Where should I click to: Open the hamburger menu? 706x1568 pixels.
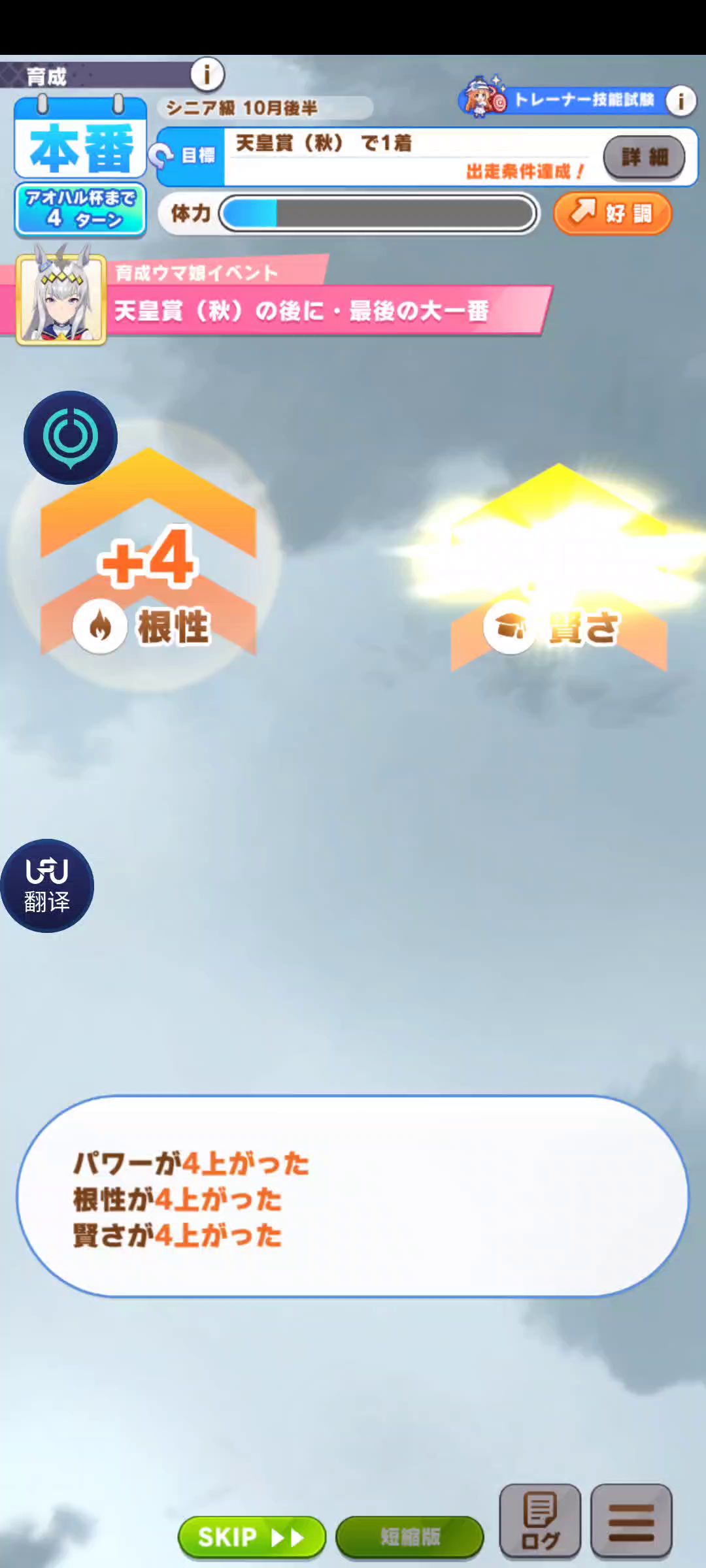(x=631, y=1521)
